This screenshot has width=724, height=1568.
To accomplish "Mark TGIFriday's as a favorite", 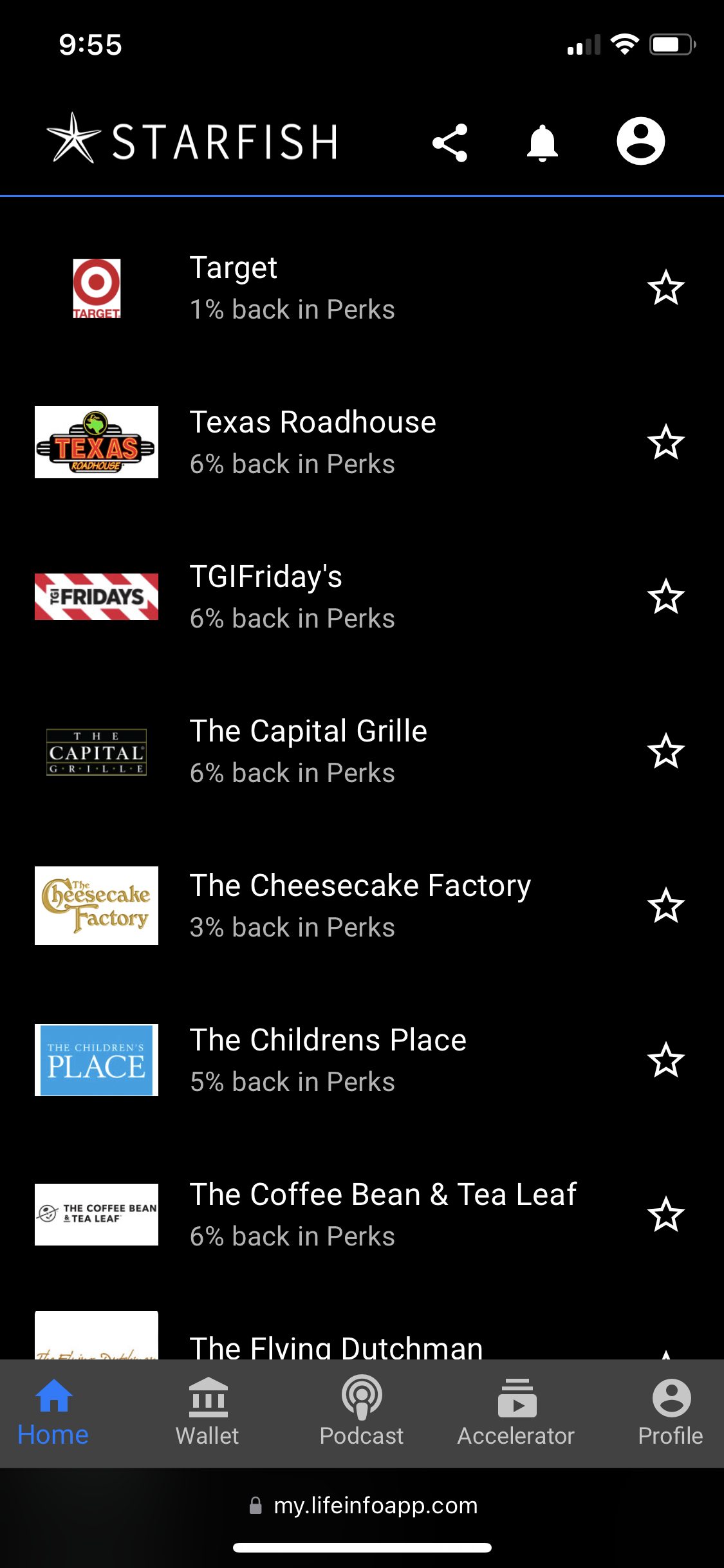I will 665,597.
